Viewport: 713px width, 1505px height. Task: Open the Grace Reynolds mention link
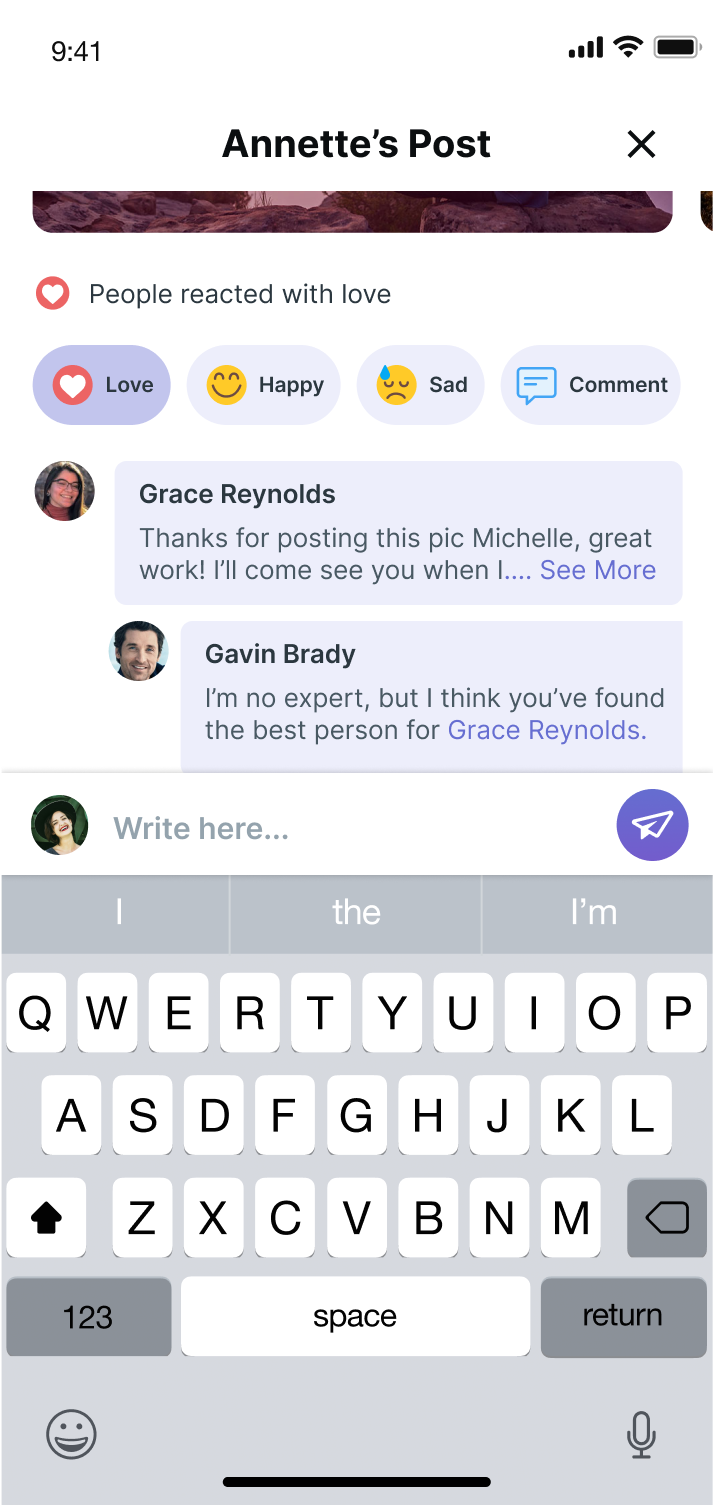tap(546, 730)
